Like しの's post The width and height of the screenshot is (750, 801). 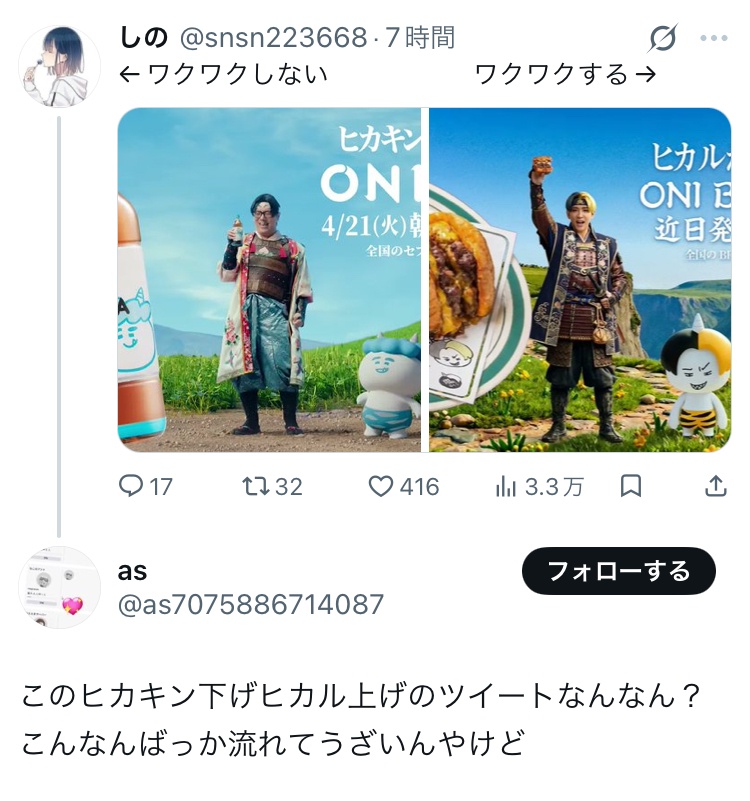[404, 486]
